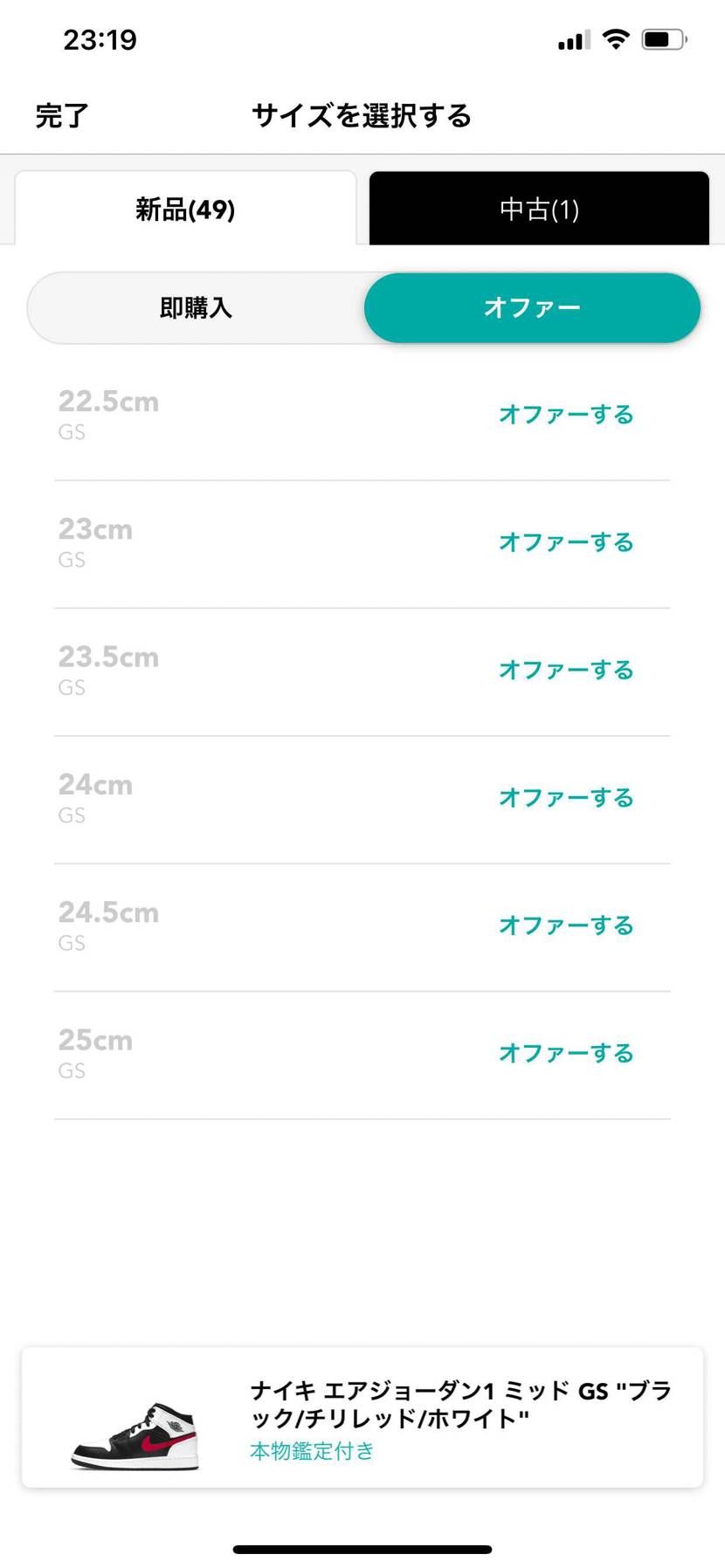This screenshot has height=1568, width=725.
Task: Open the 新品(49) tab
Action: (185, 209)
